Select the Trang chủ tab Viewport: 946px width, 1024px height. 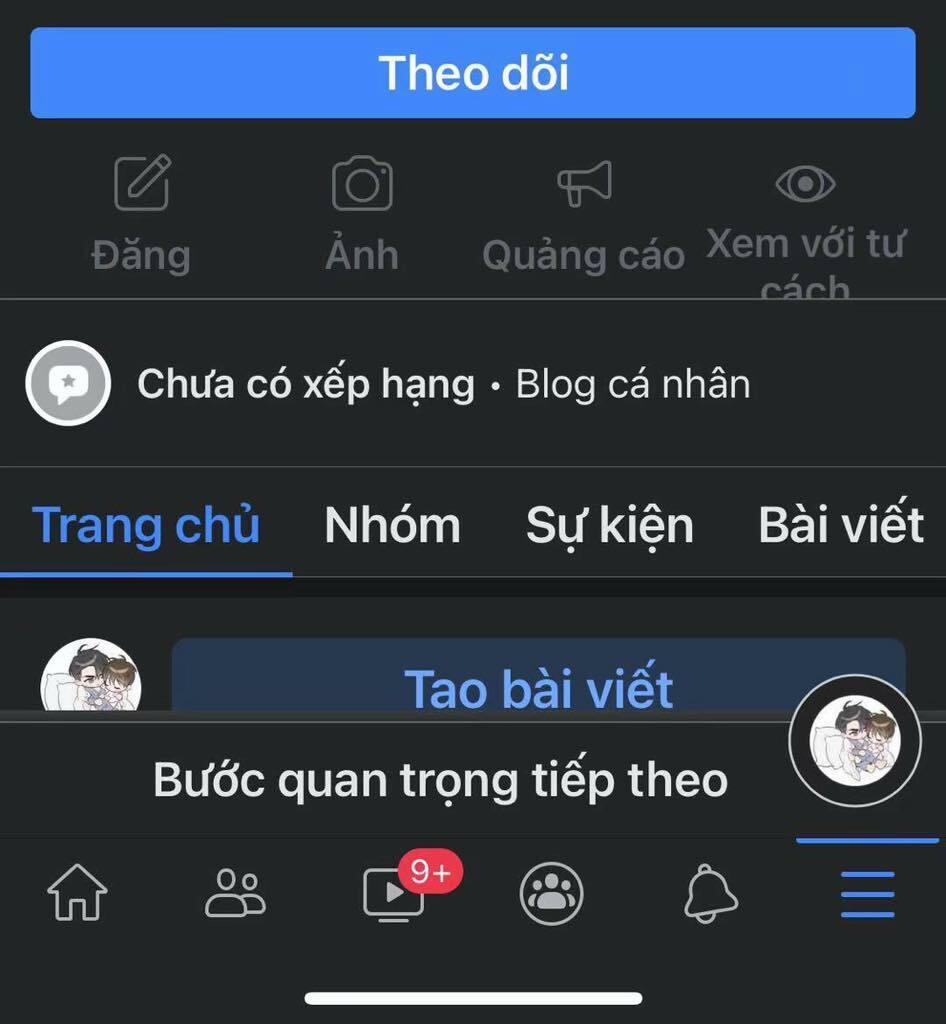[x=146, y=524]
